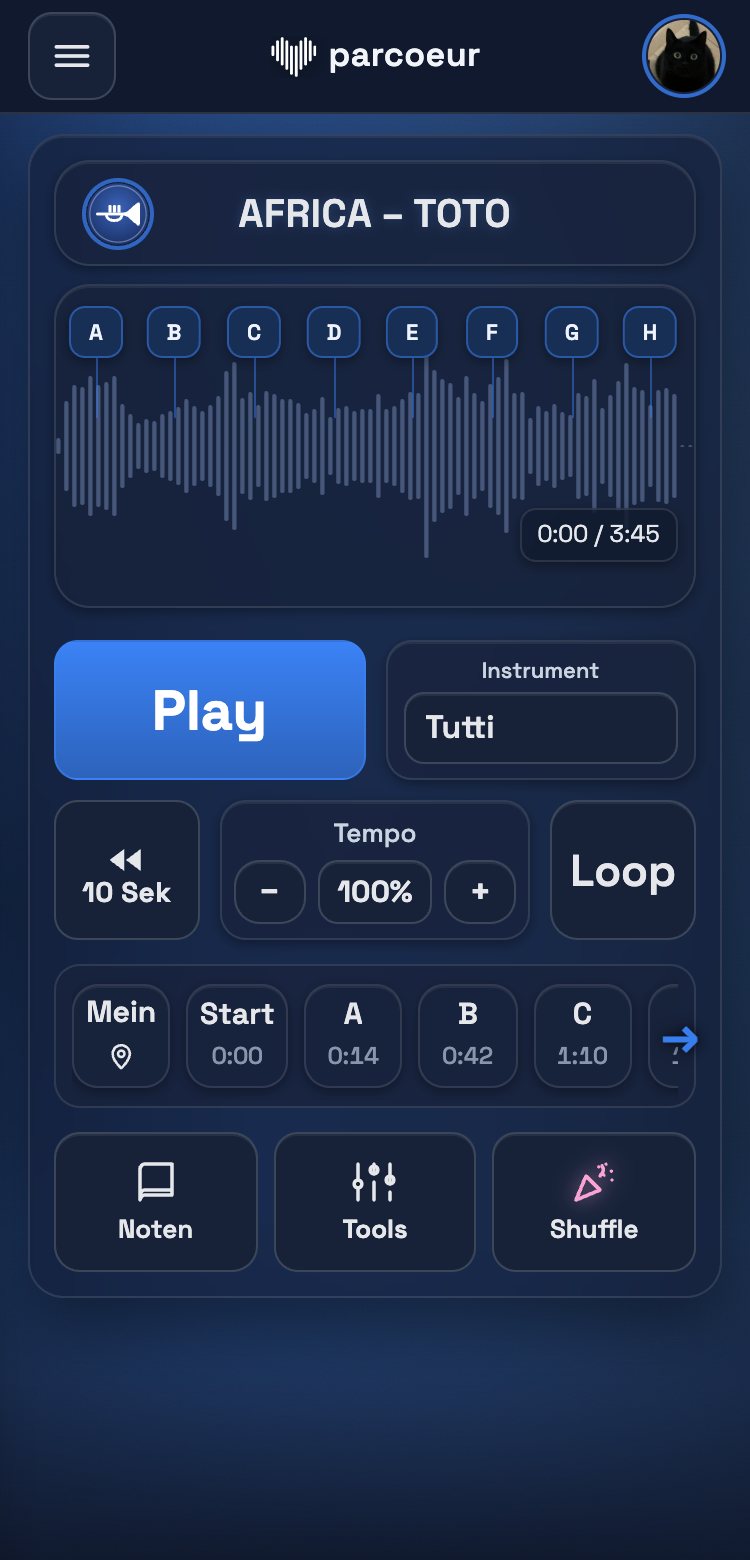This screenshot has height=1560, width=750.
Task: Jump to Start at 0:00
Action: 237,1036
